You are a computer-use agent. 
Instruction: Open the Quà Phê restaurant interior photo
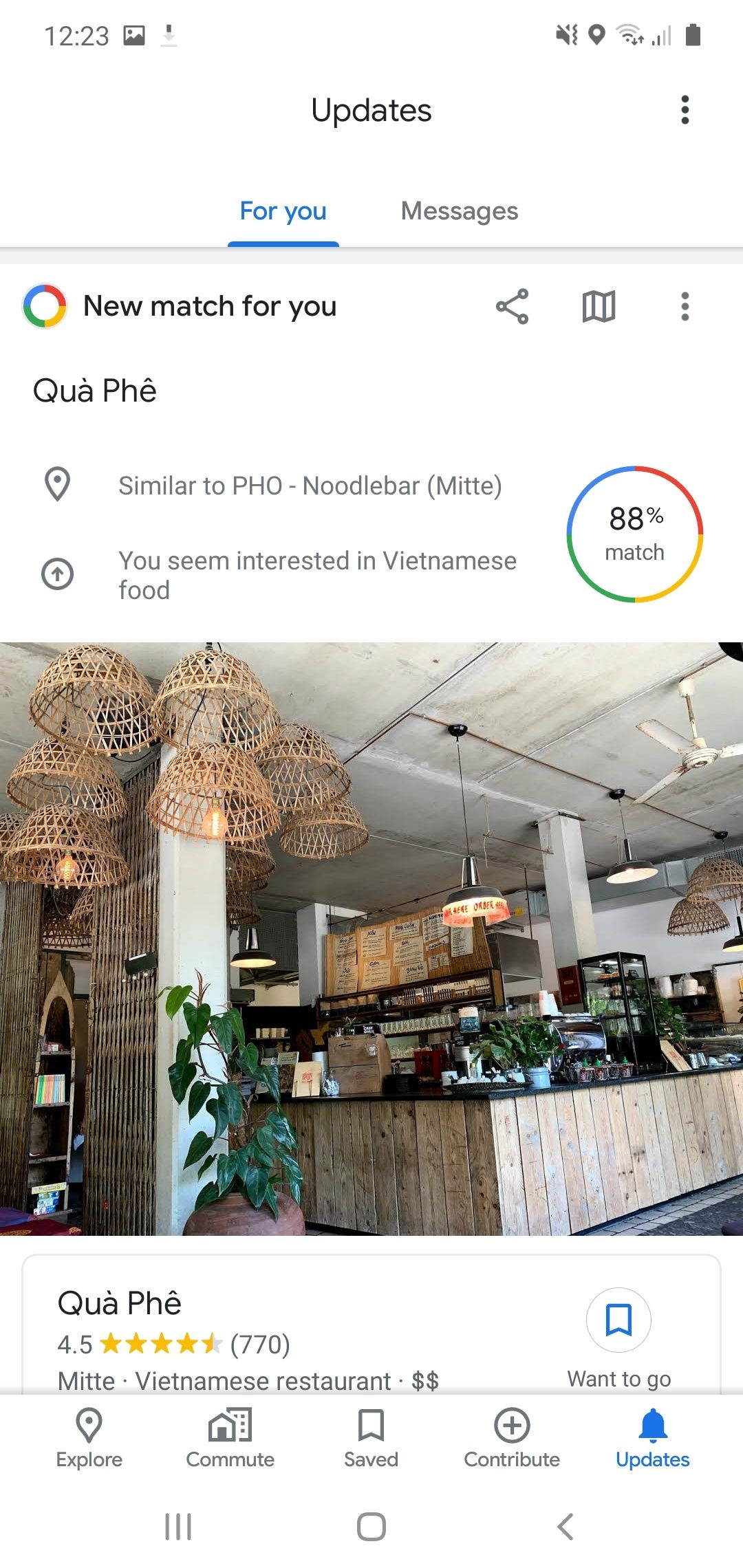pyautogui.click(x=371, y=939)
